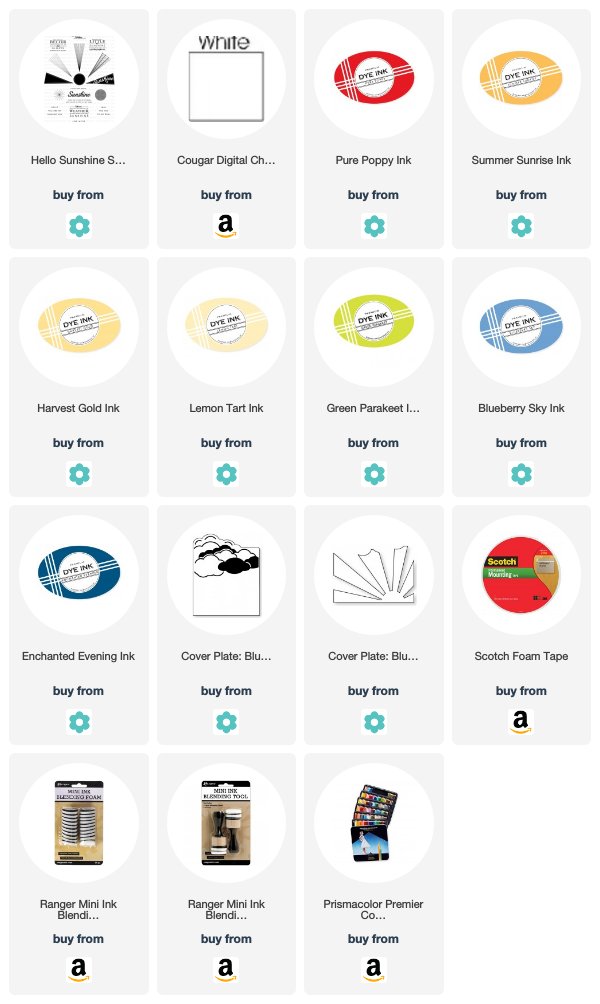Tap the store flower icon under Enchanted Evening Ink

79,722
